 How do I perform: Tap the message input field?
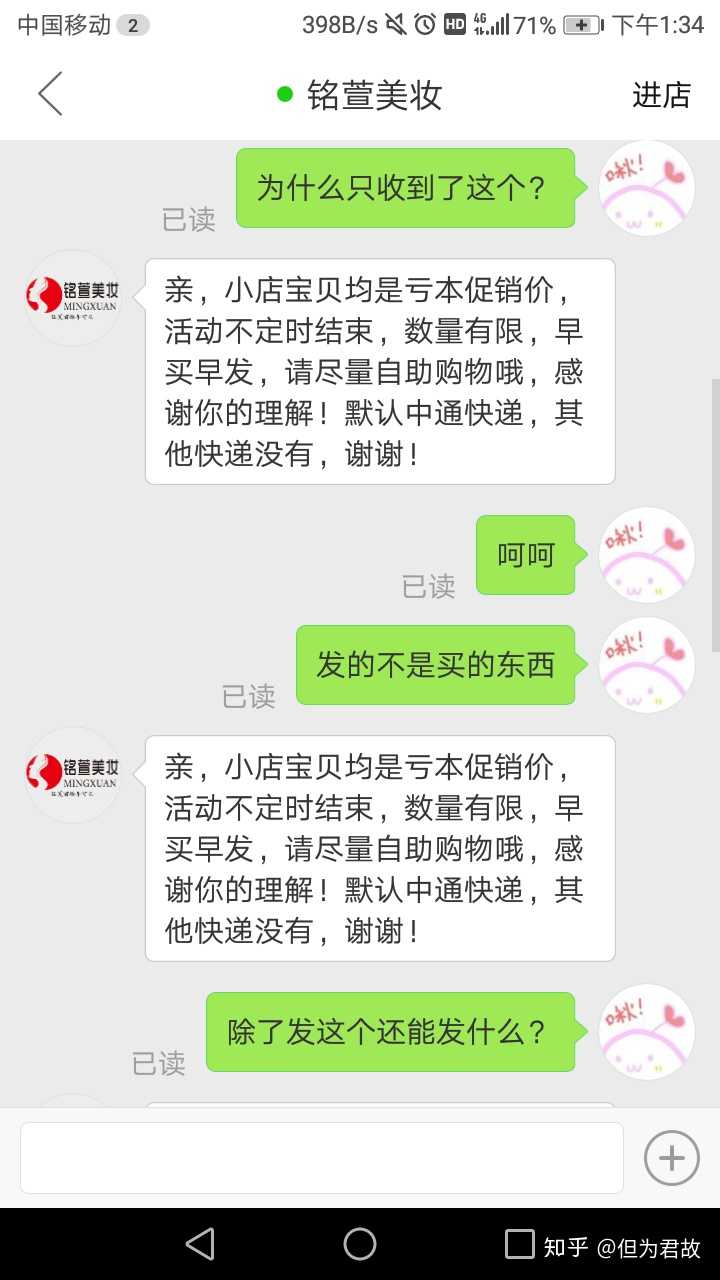pos(321,1158)
